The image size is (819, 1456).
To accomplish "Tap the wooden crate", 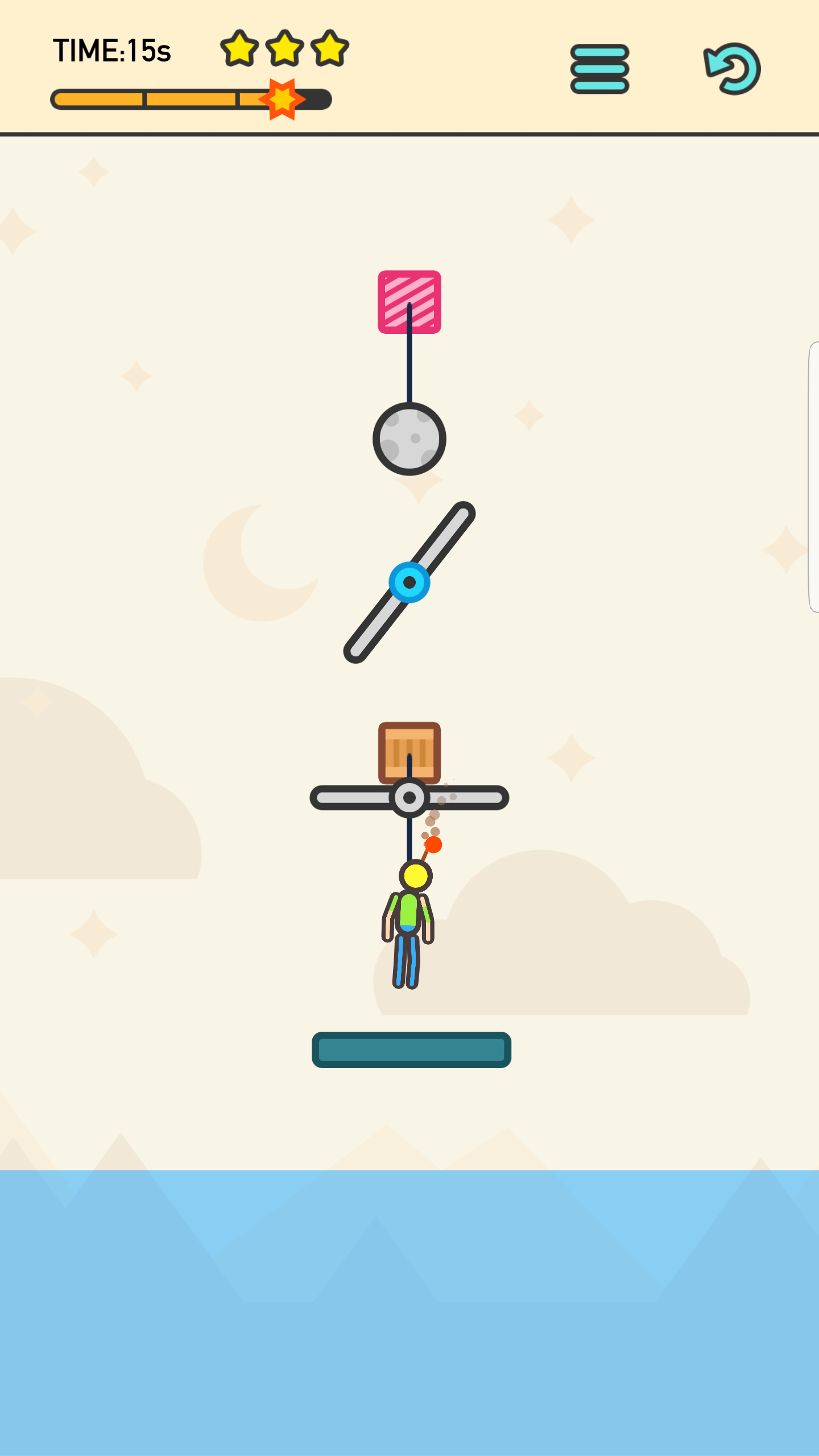I will [409, 751].
